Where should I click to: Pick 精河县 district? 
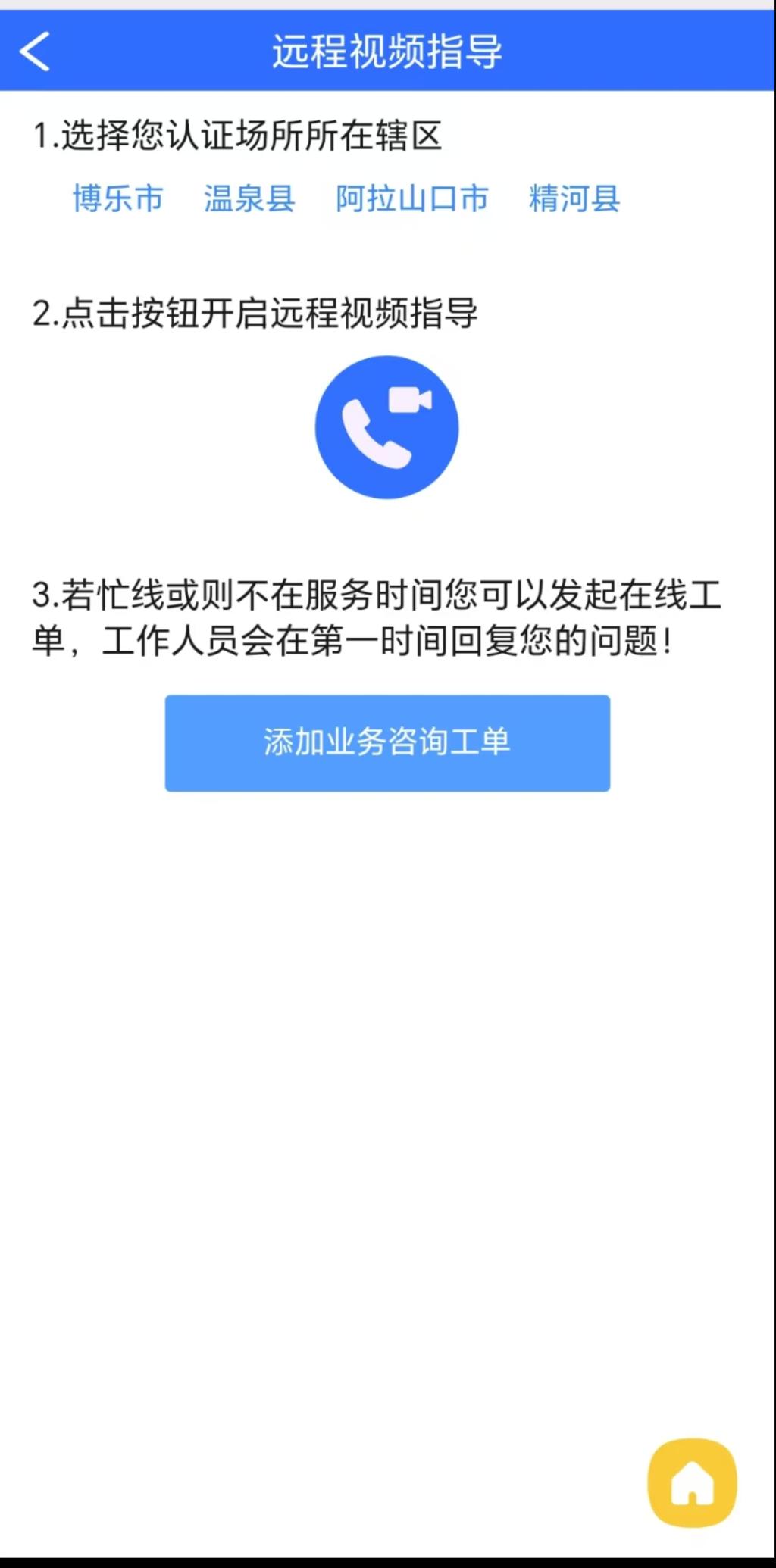(574, 198)
